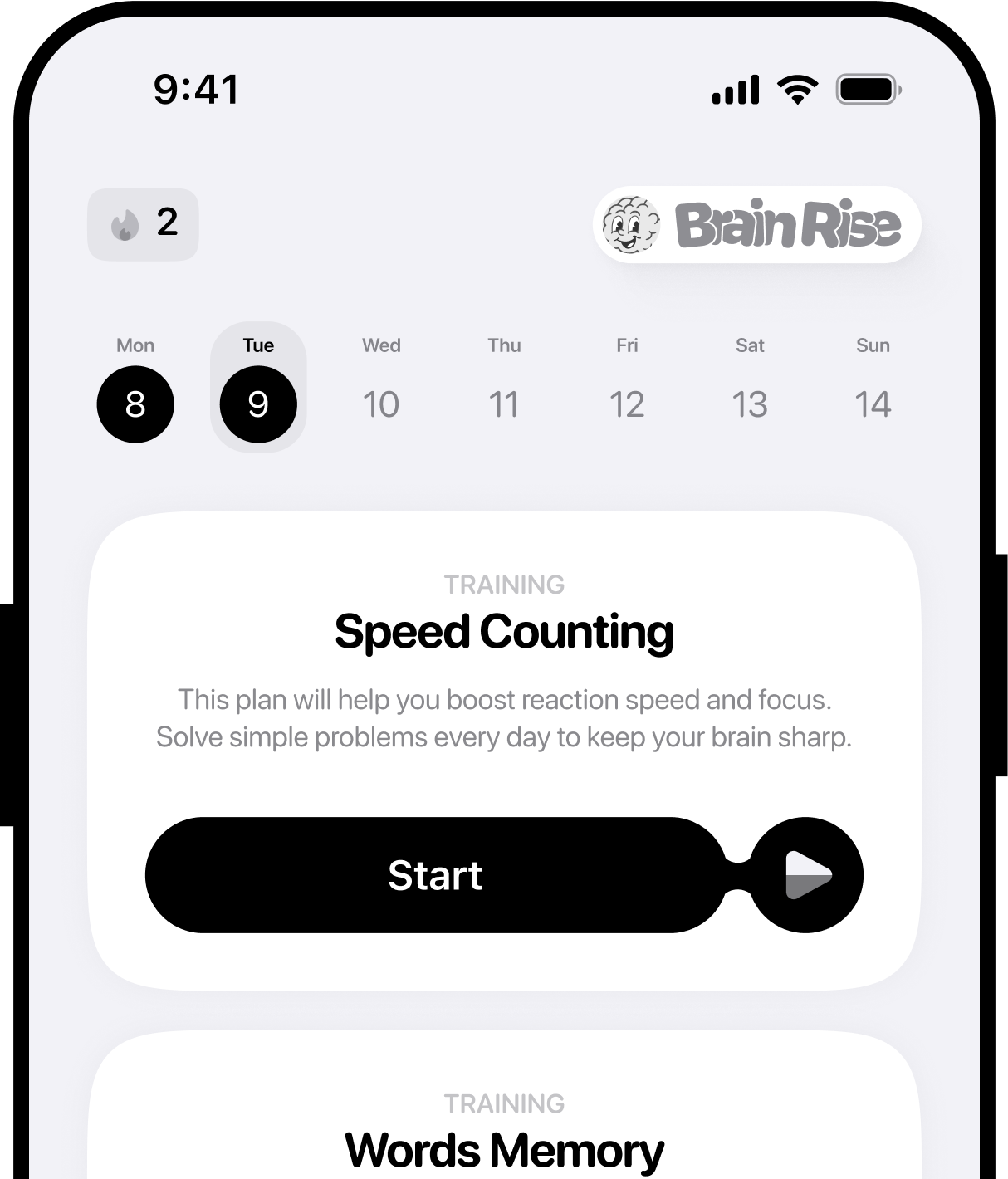Open the streak counter showing 2

(x=143, y=224)
